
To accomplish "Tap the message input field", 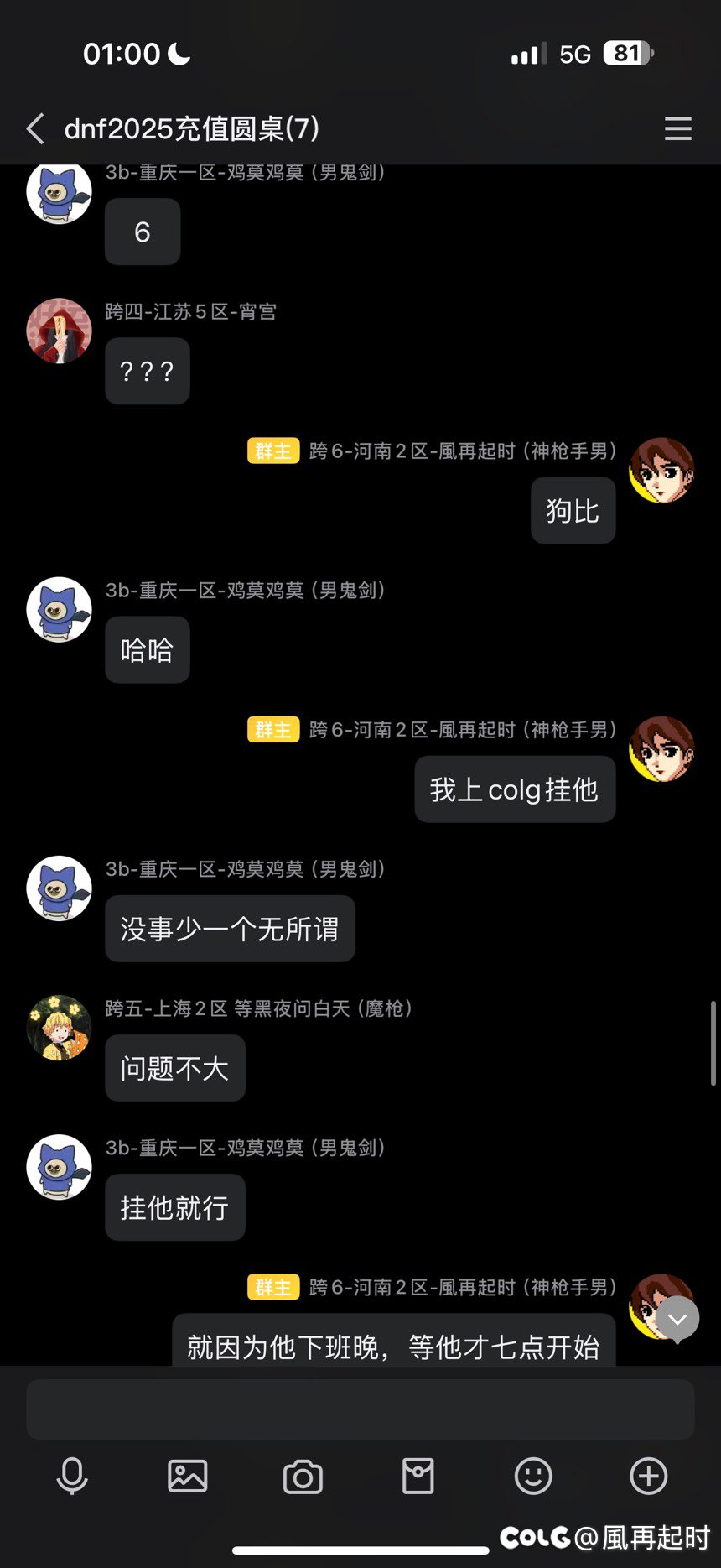I will click(360, 1409).
